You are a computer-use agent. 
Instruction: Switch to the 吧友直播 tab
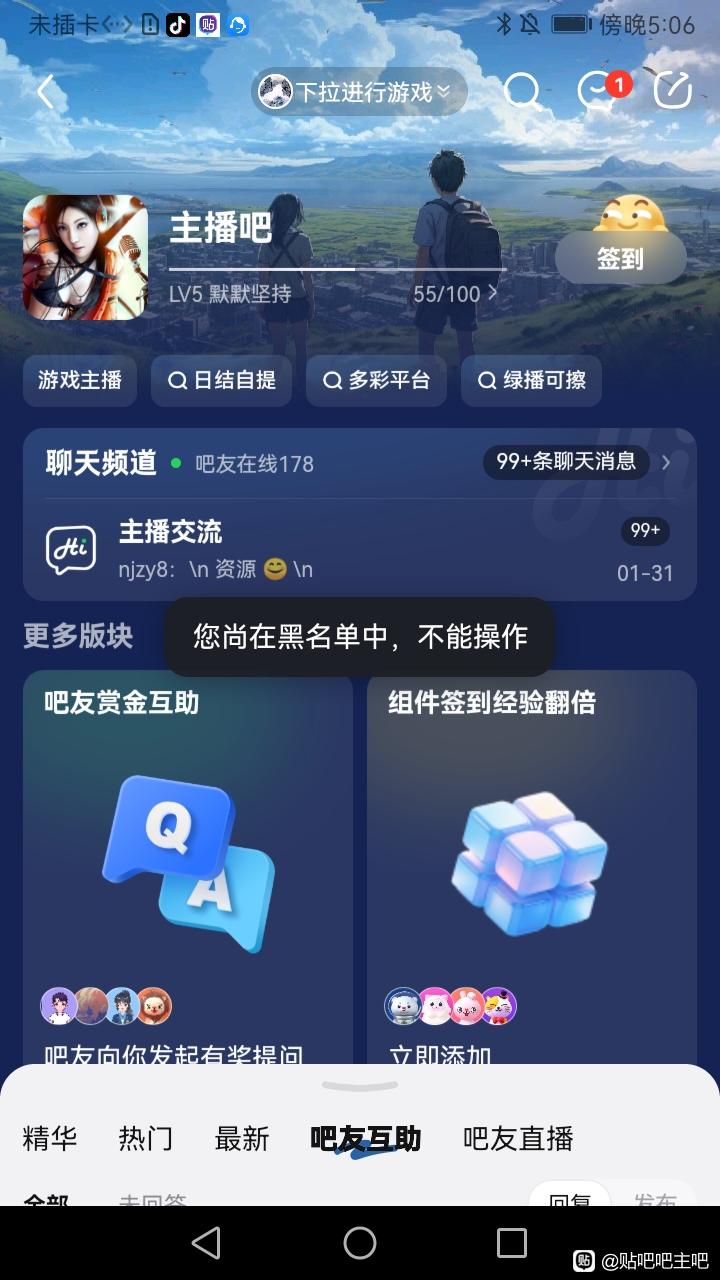518,1138
